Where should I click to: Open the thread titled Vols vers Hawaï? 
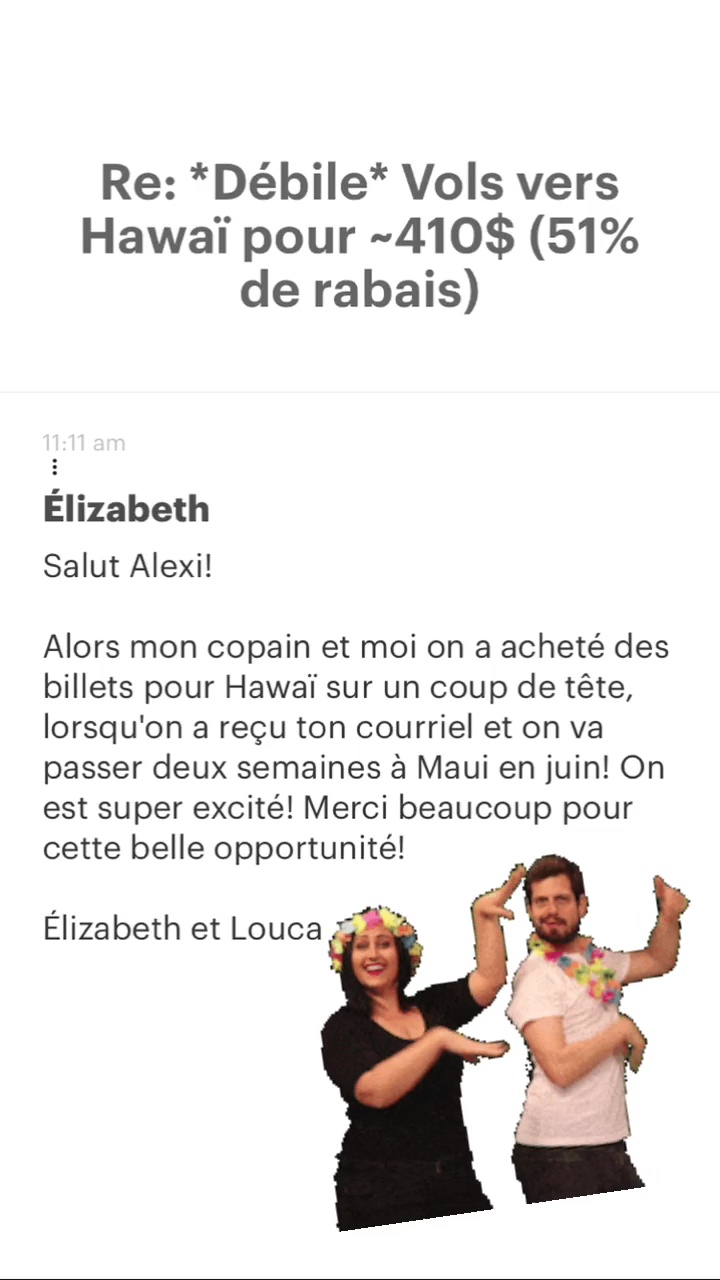pos(360,237)
